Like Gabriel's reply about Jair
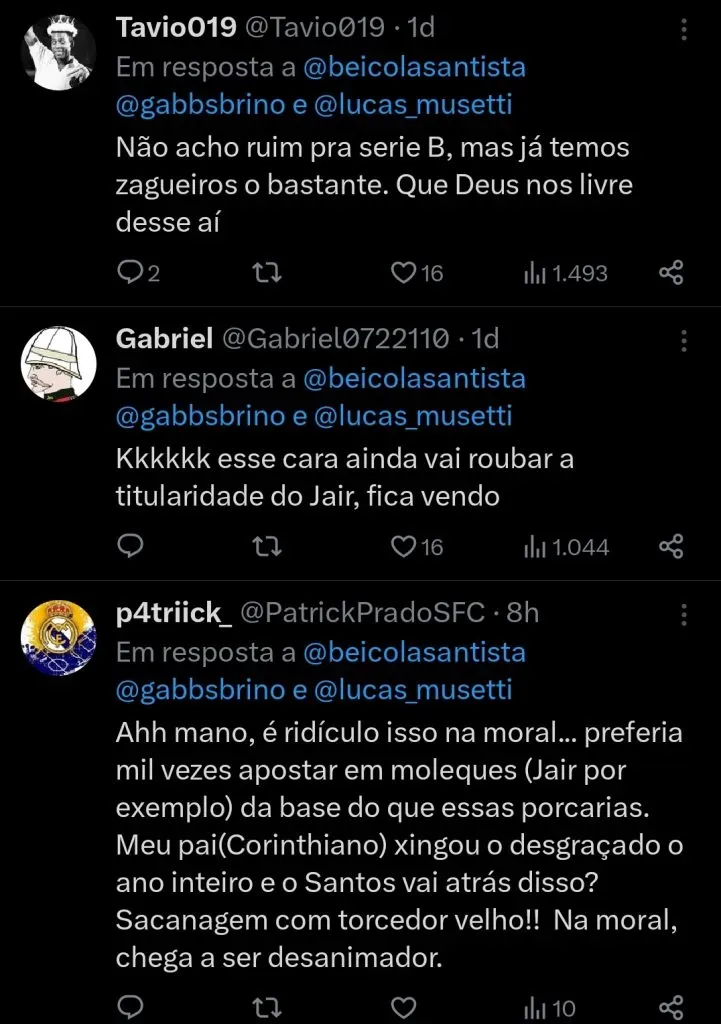The height and width of the screenshot is (1024, 721). 402,546
